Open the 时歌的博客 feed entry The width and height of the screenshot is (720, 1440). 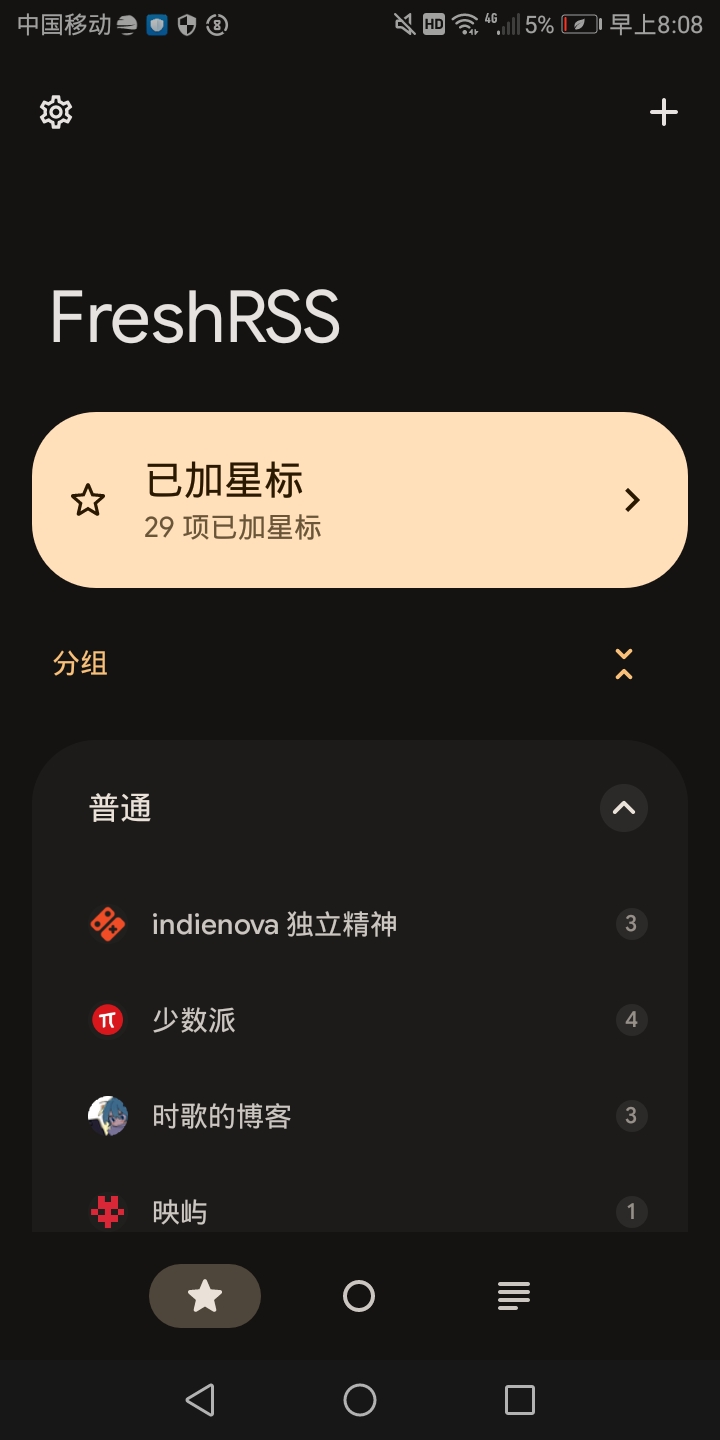pos(300,1115)
